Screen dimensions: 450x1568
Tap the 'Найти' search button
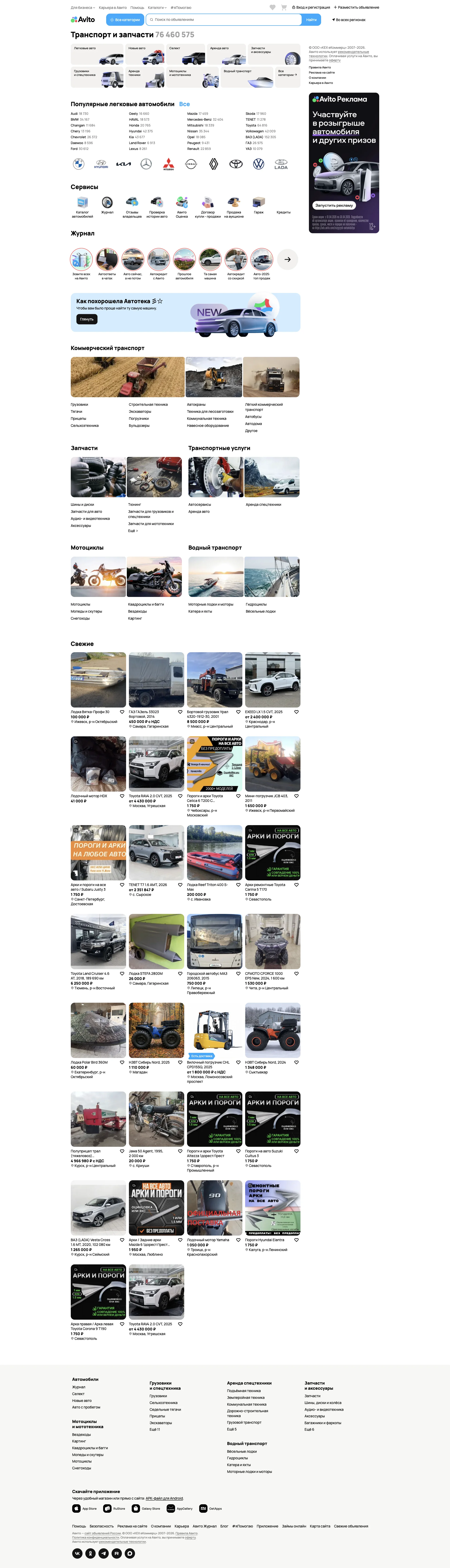click(x=311, y=19)
